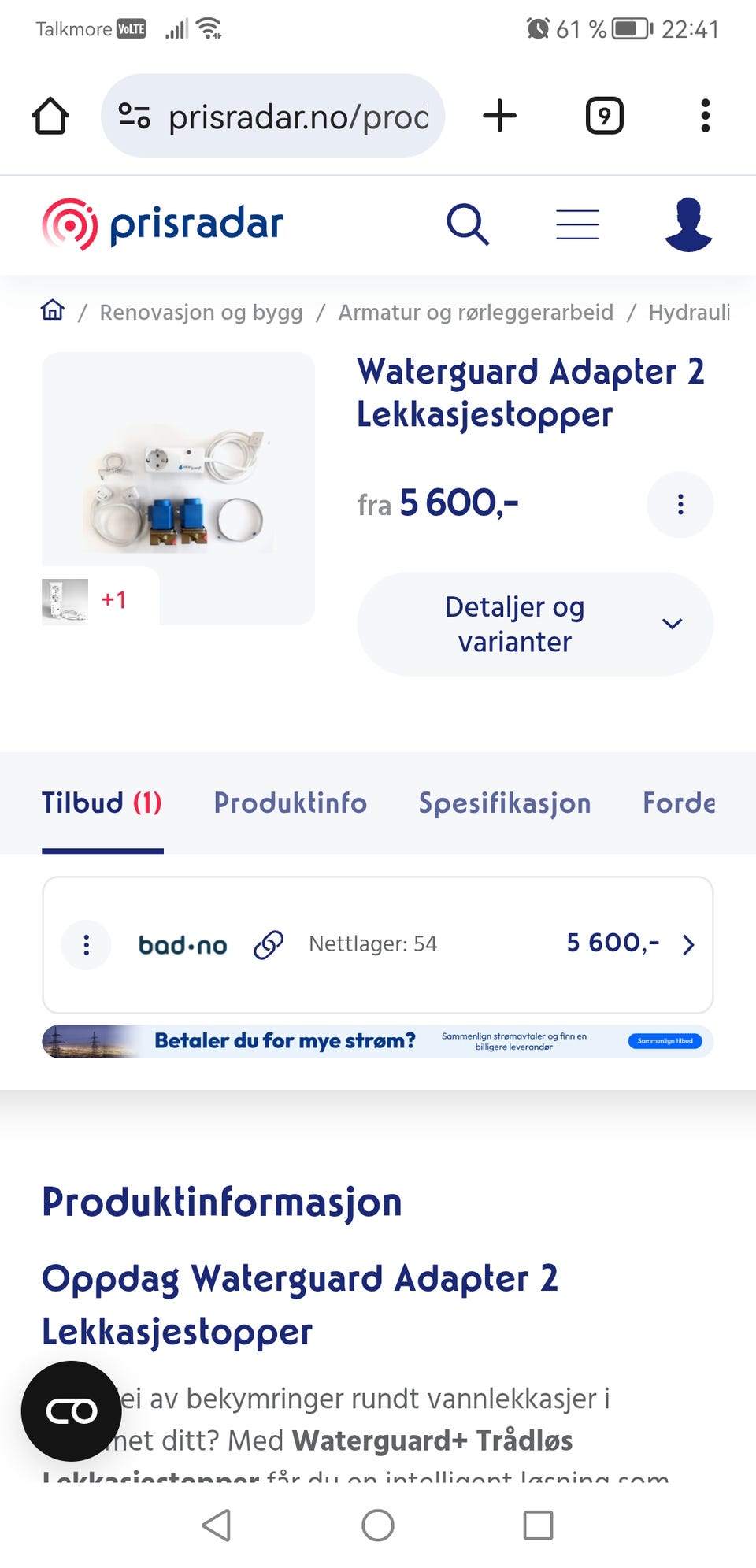Image resolution: width=756 pixels, height=1568 pixels.
Task: Switch to the Spesifikasjon tab
Action: 505,803
